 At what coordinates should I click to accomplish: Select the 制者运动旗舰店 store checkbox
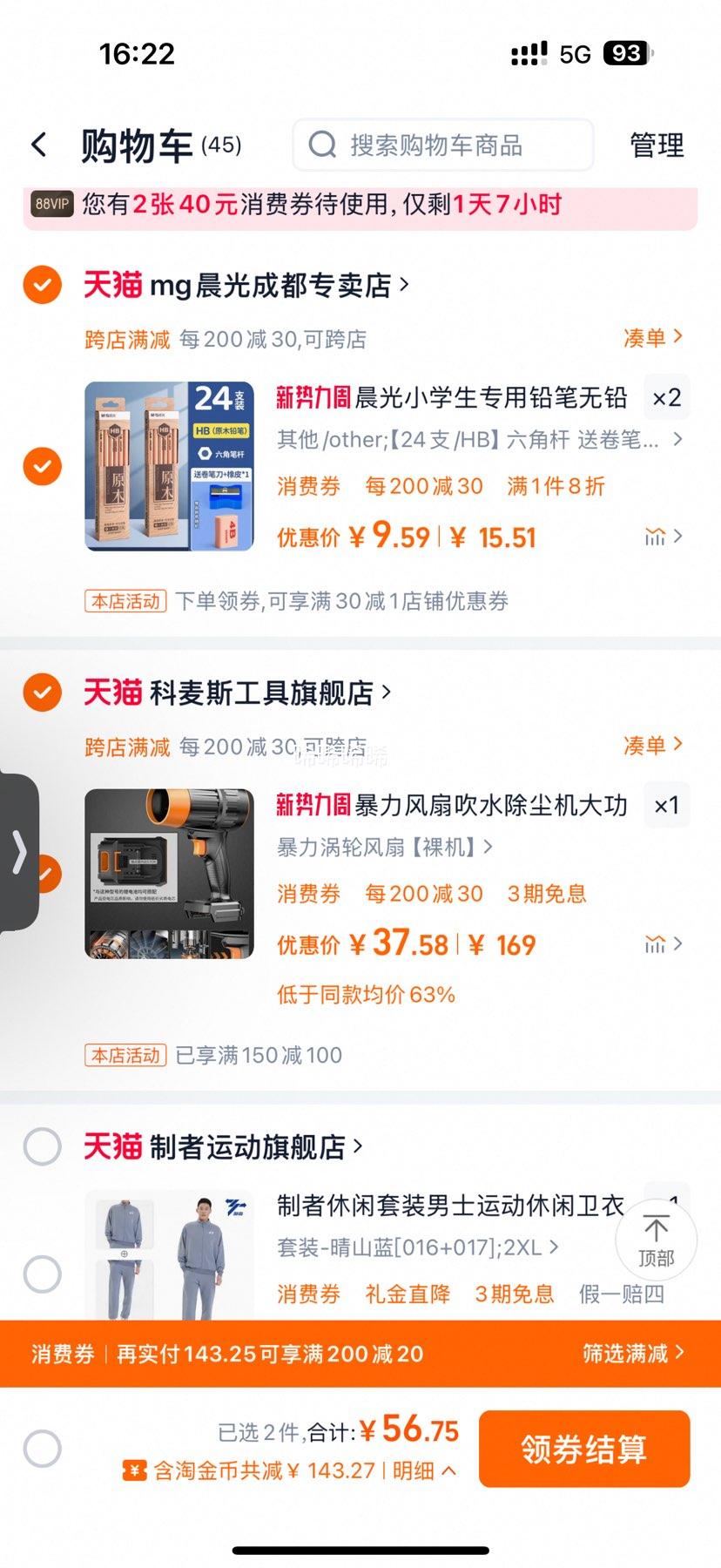[42, 1146]
